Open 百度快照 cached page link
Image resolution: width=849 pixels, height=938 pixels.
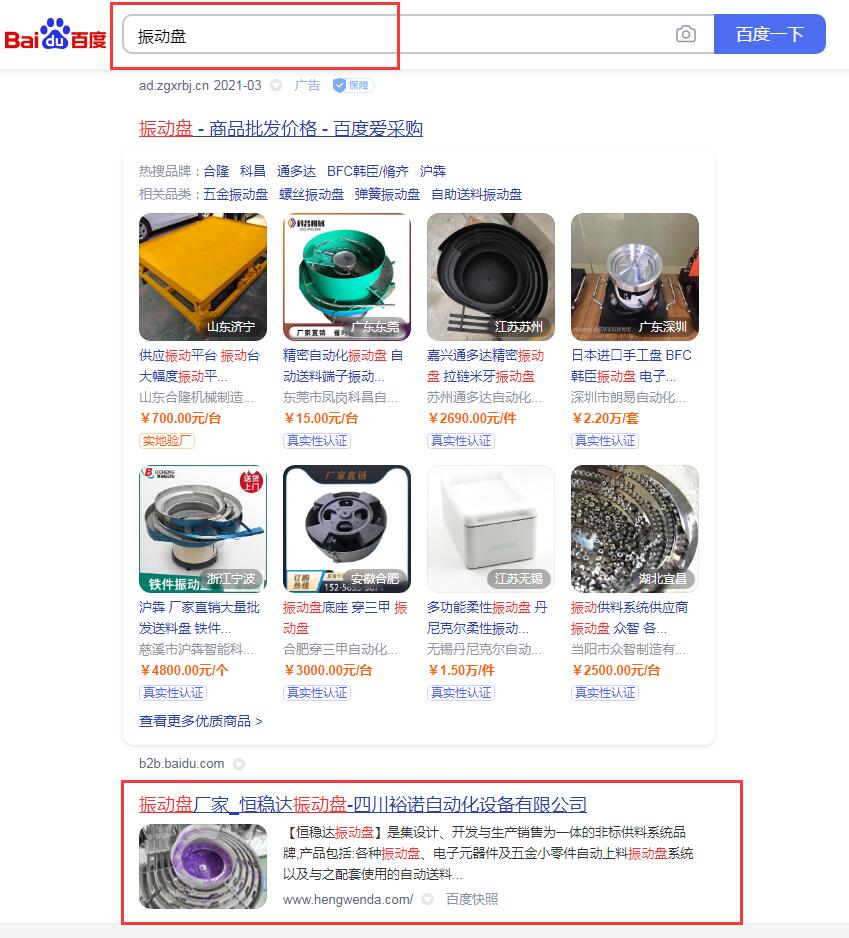[x=472, y=899]
